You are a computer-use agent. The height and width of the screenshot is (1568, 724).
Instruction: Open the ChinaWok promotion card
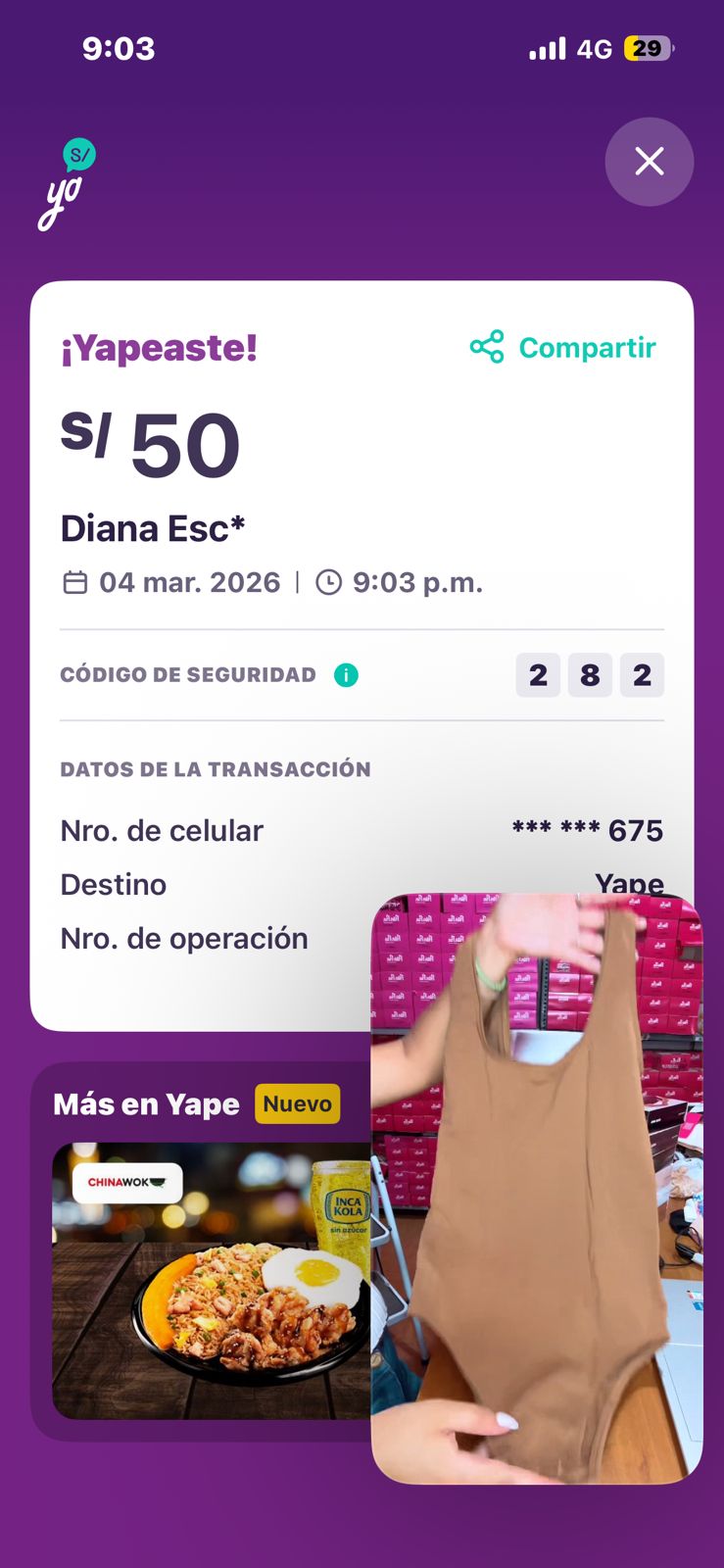pyautogui.click(x=211, y=1280)
